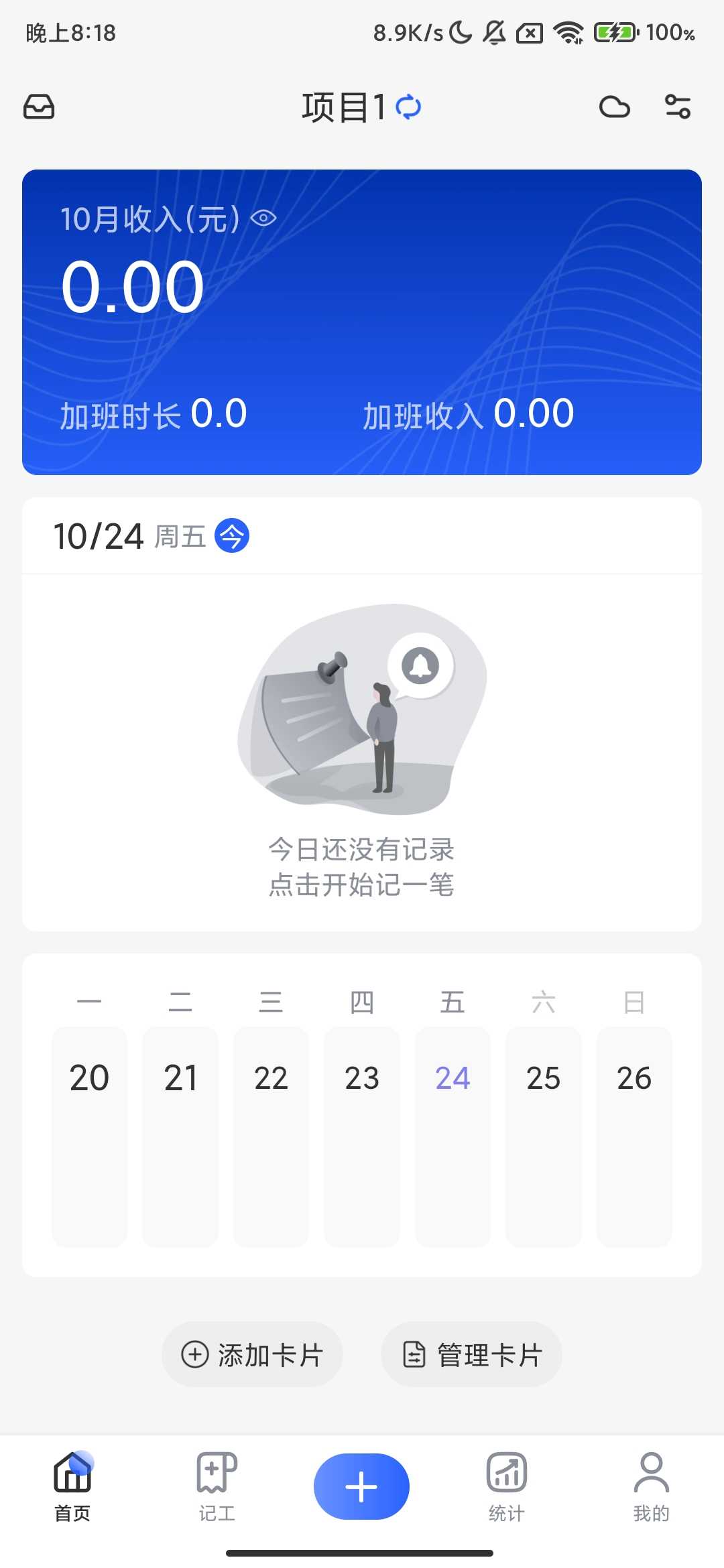Tap 添加卡片 button
The height and width of the screenshot is (1568, 724).
point(253,1355)
